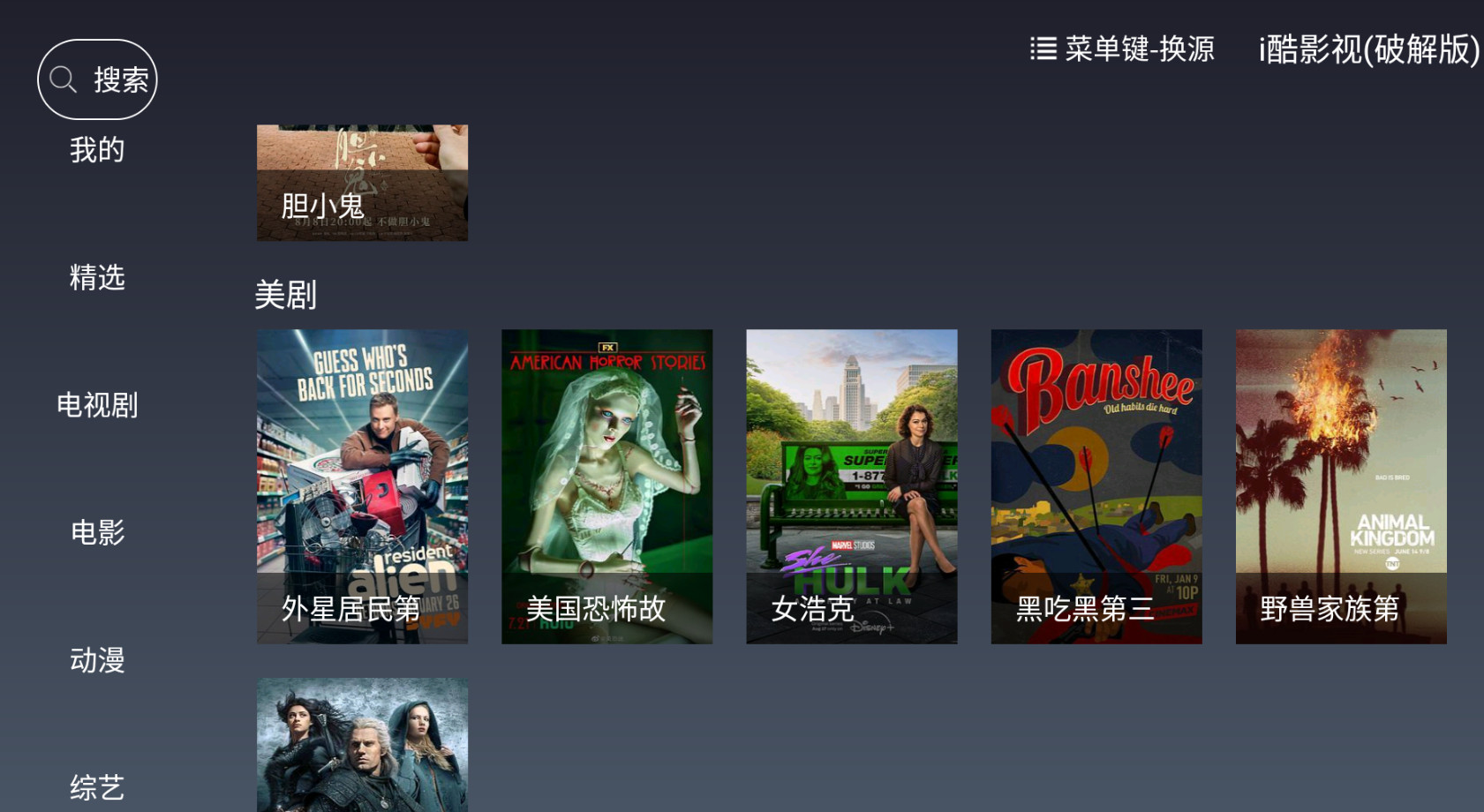Screen dimensions: 1484x812
Task: Tap 菜单键-换源 to change source
Action: tap(1122, 49)
